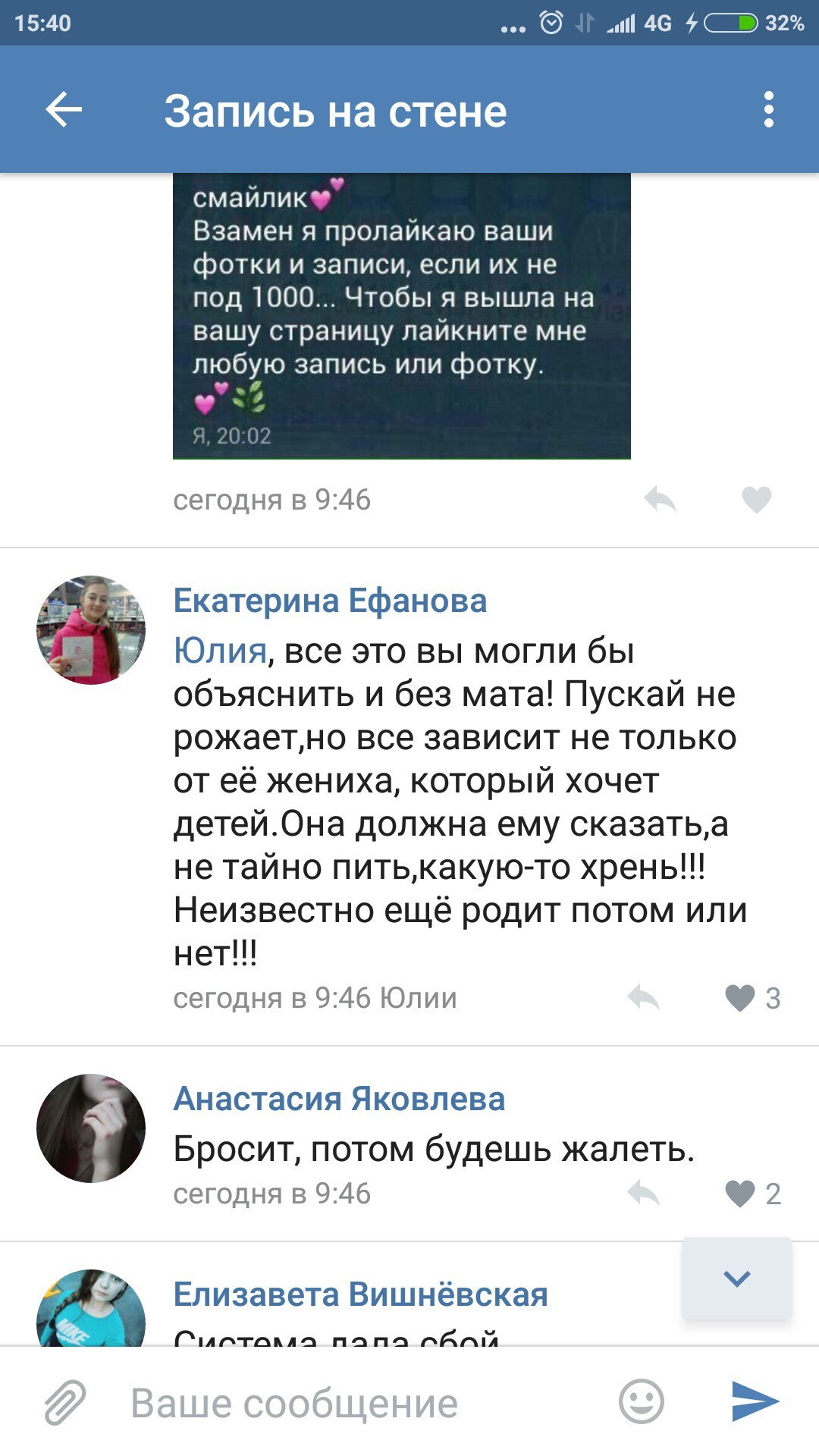
Task: Attach a file with the paperclip icon
Action: pyautogui.click(x=65, y=1402)
